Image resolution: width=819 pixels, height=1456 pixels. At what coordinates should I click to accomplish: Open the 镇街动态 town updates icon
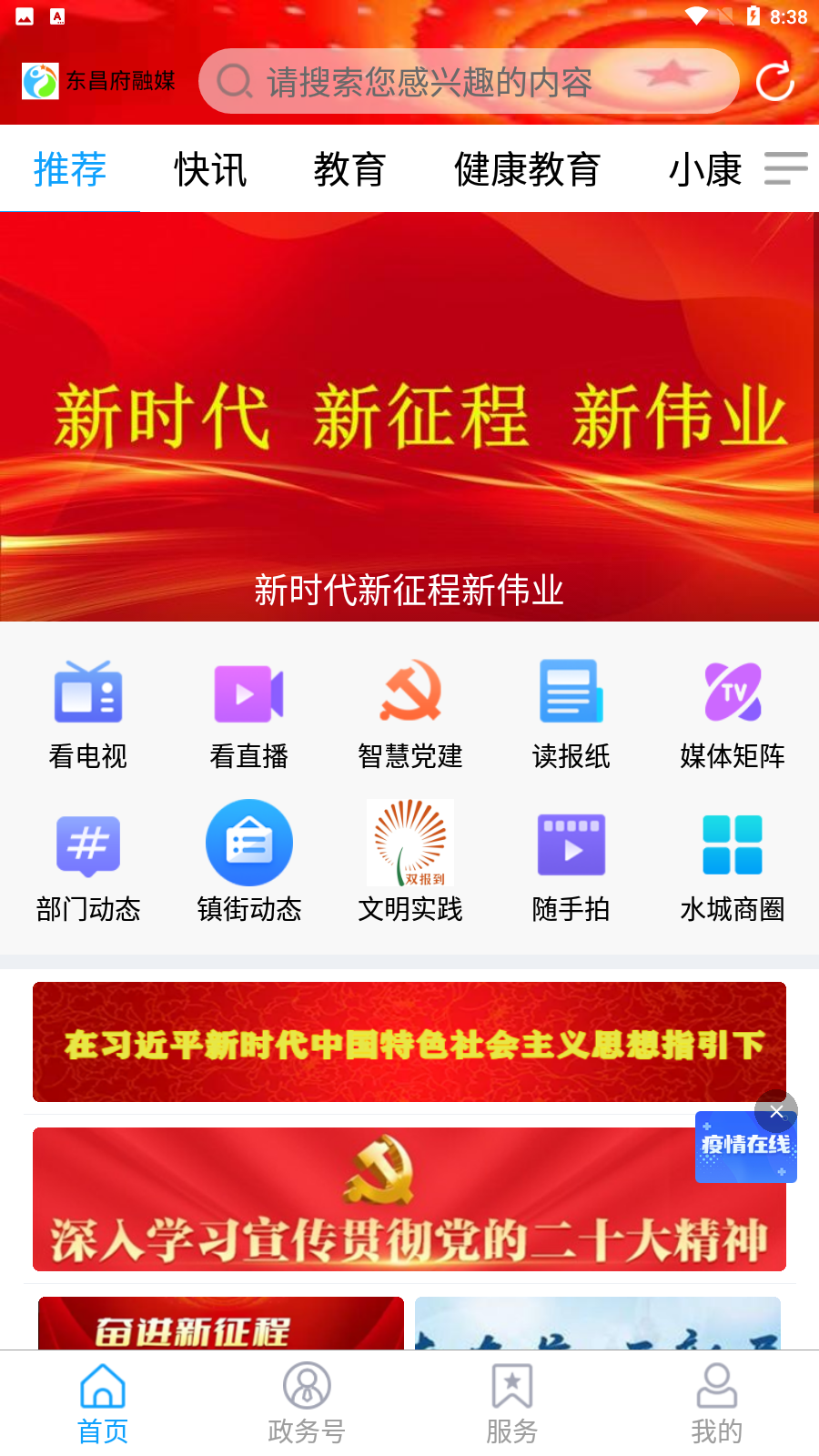[x=249, y=864]
